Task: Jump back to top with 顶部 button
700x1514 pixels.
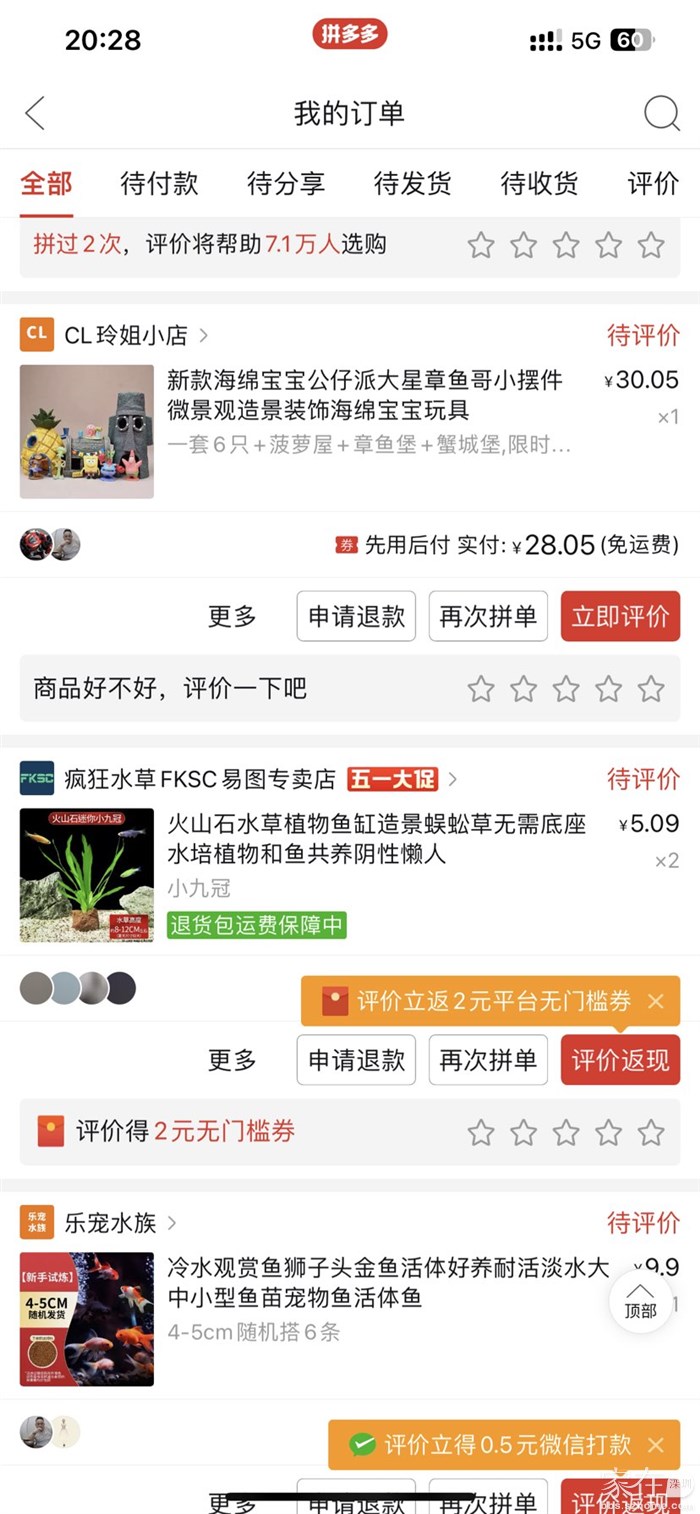Action: (641, 1300)
